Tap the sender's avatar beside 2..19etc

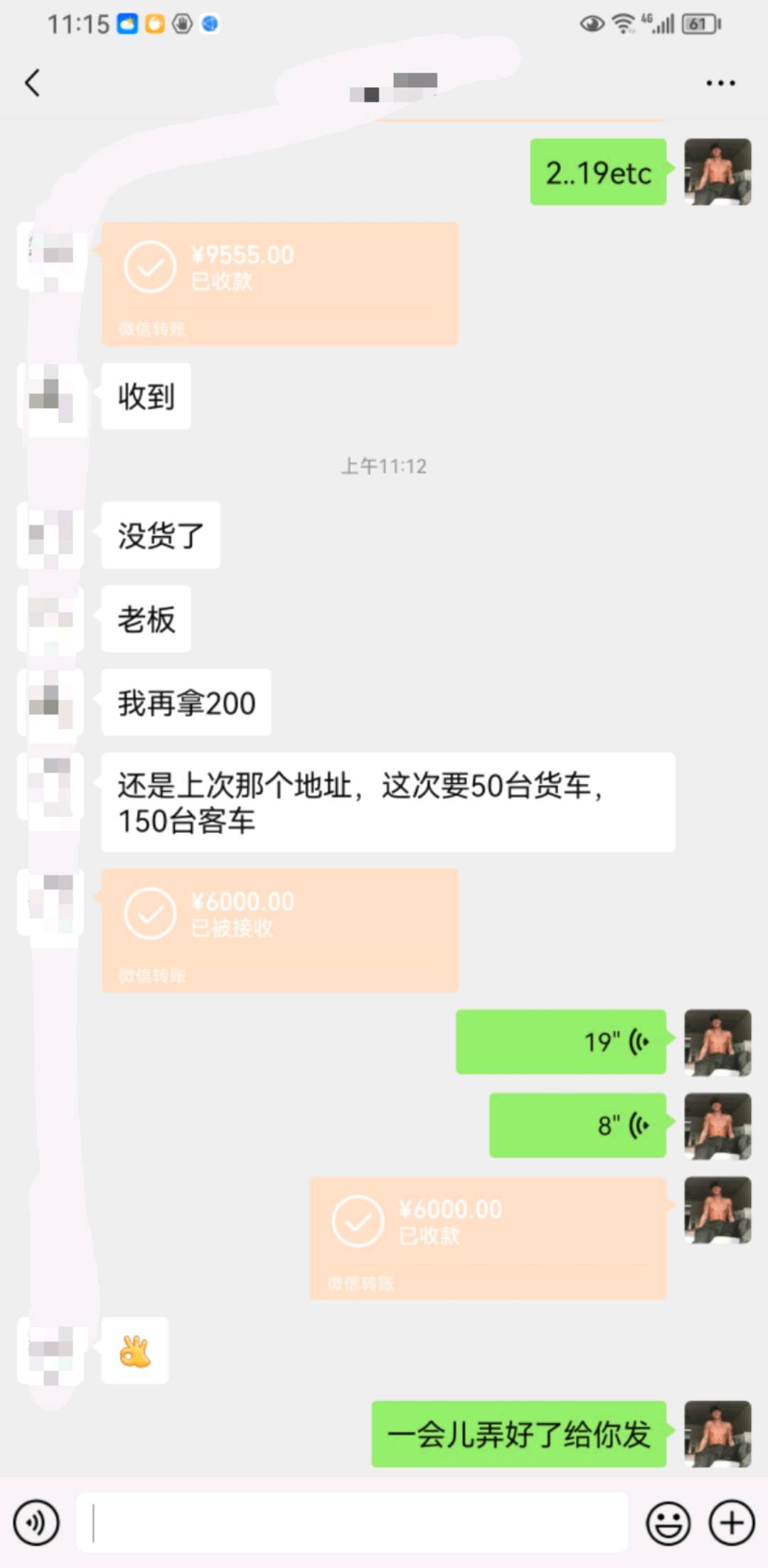coord(718,172)
